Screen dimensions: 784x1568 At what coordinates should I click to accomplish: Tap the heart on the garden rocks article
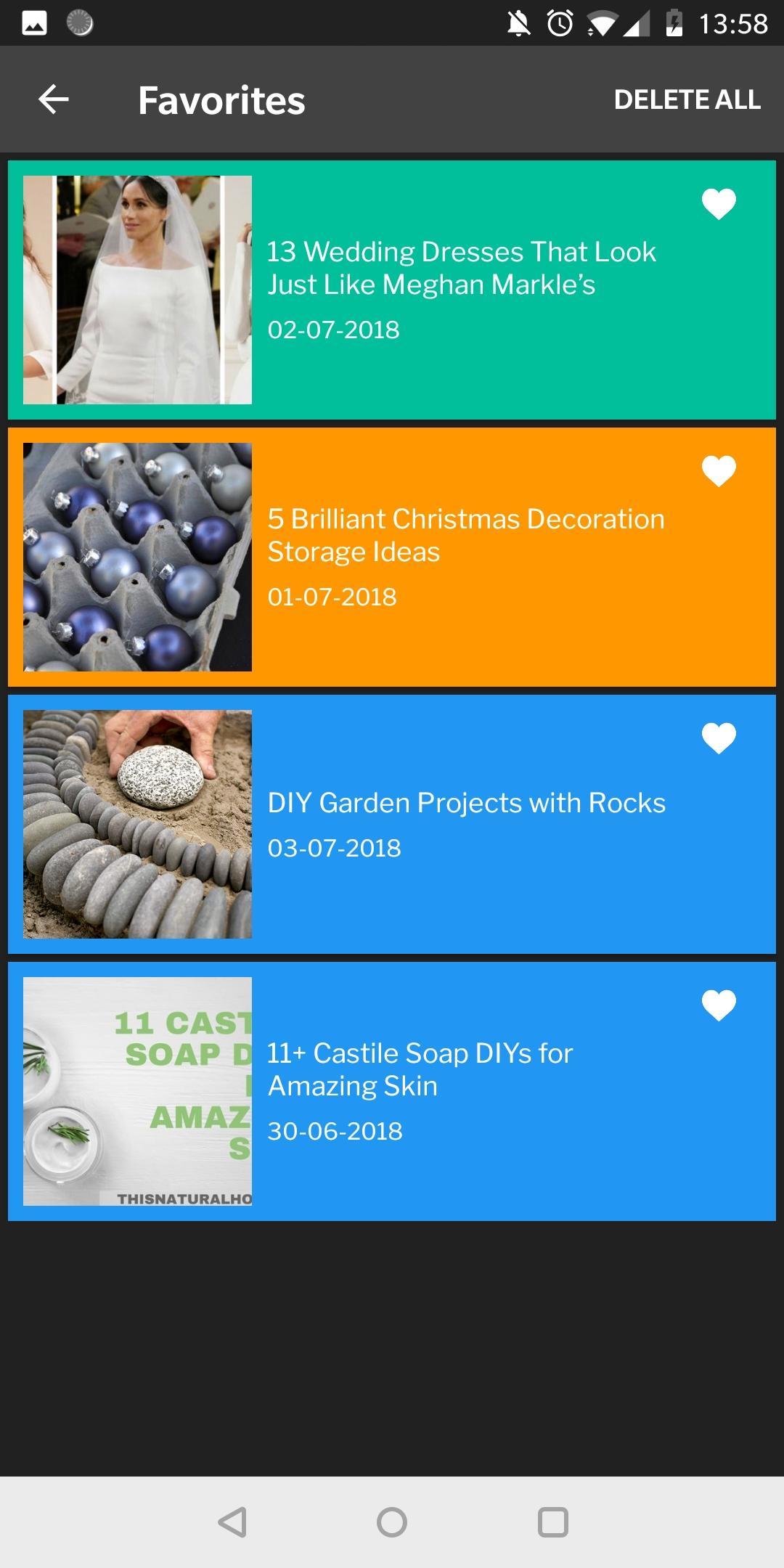(x=718, y=737)
